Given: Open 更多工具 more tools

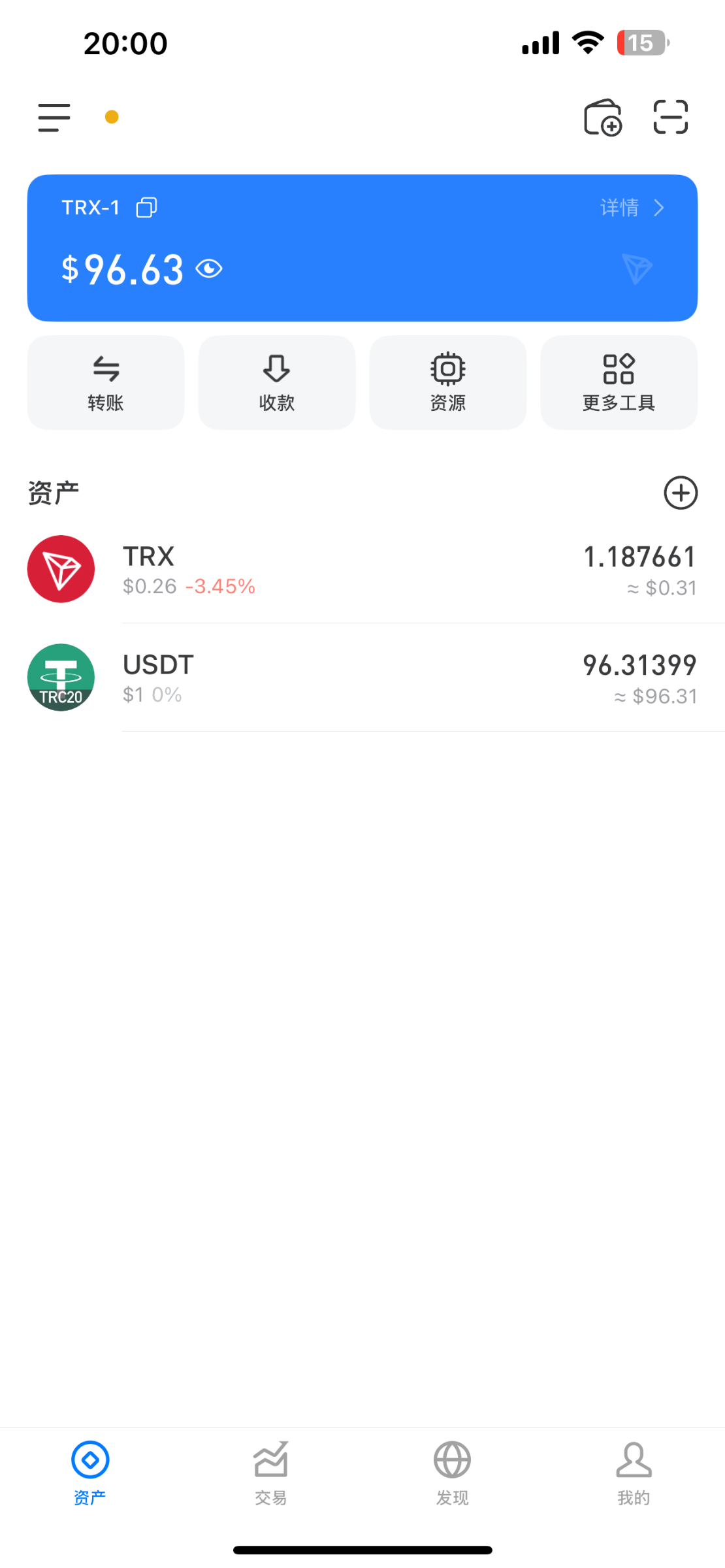Looking at the screenshot, I should click(x=619, y=382).
